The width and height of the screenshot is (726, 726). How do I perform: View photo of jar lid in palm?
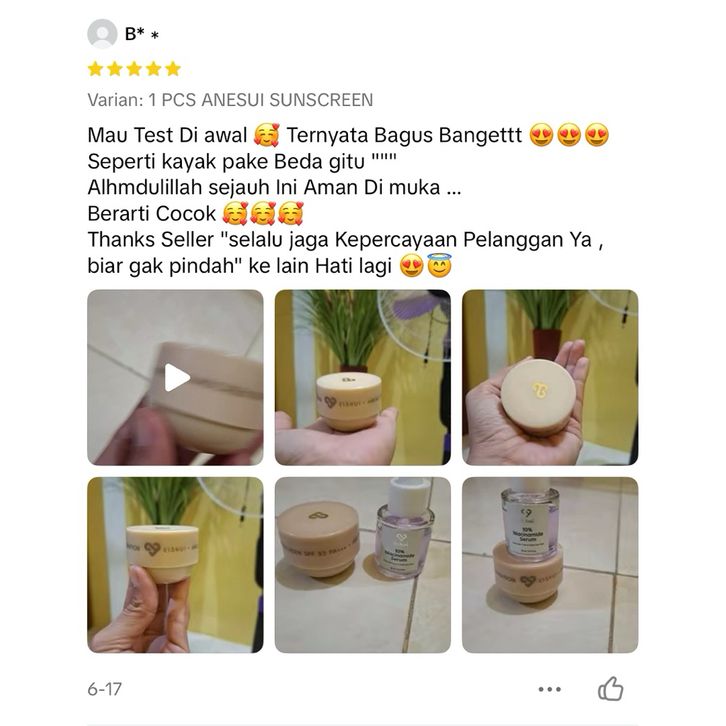[549, 377]
